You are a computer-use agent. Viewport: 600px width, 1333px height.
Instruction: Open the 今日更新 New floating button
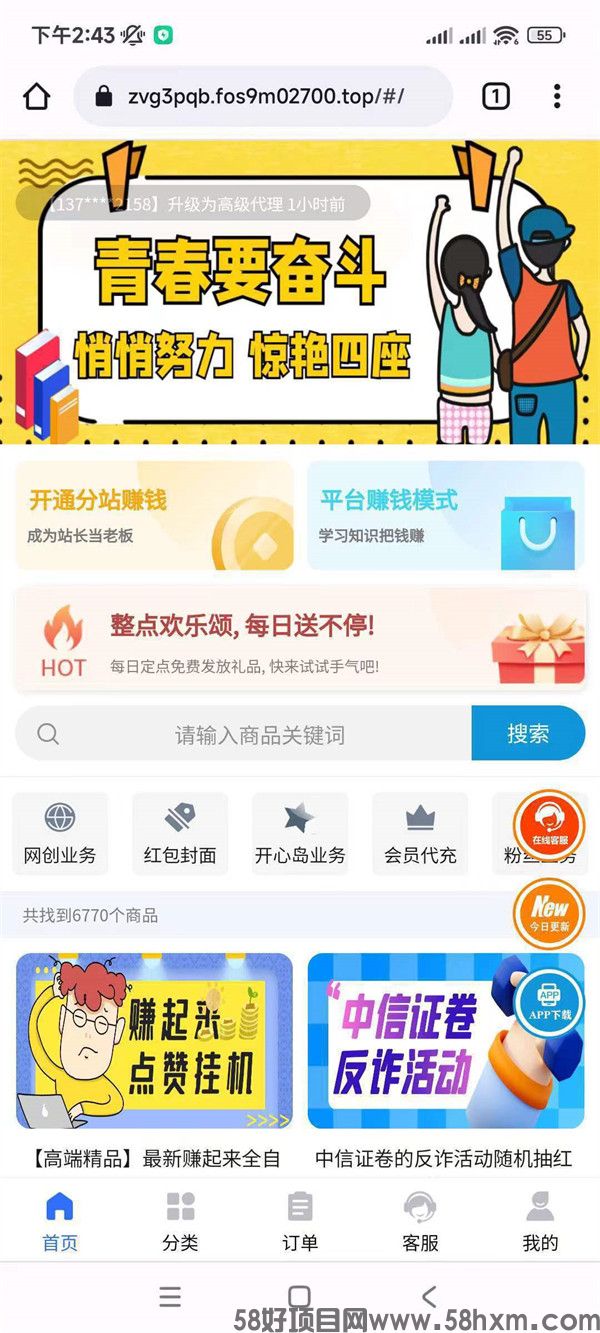tap(549, 912)
